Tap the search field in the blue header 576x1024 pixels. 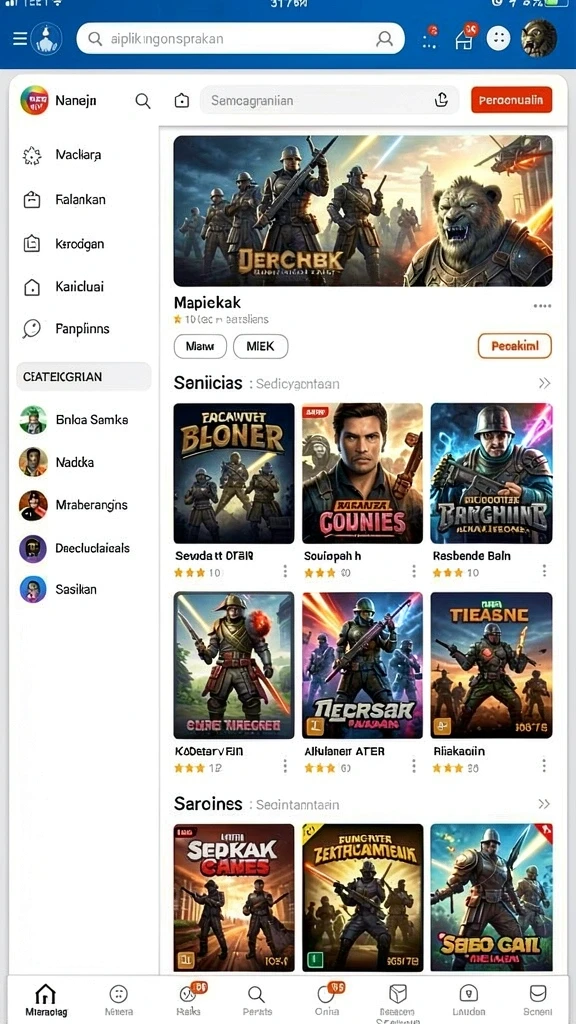(x=240, y=39)
